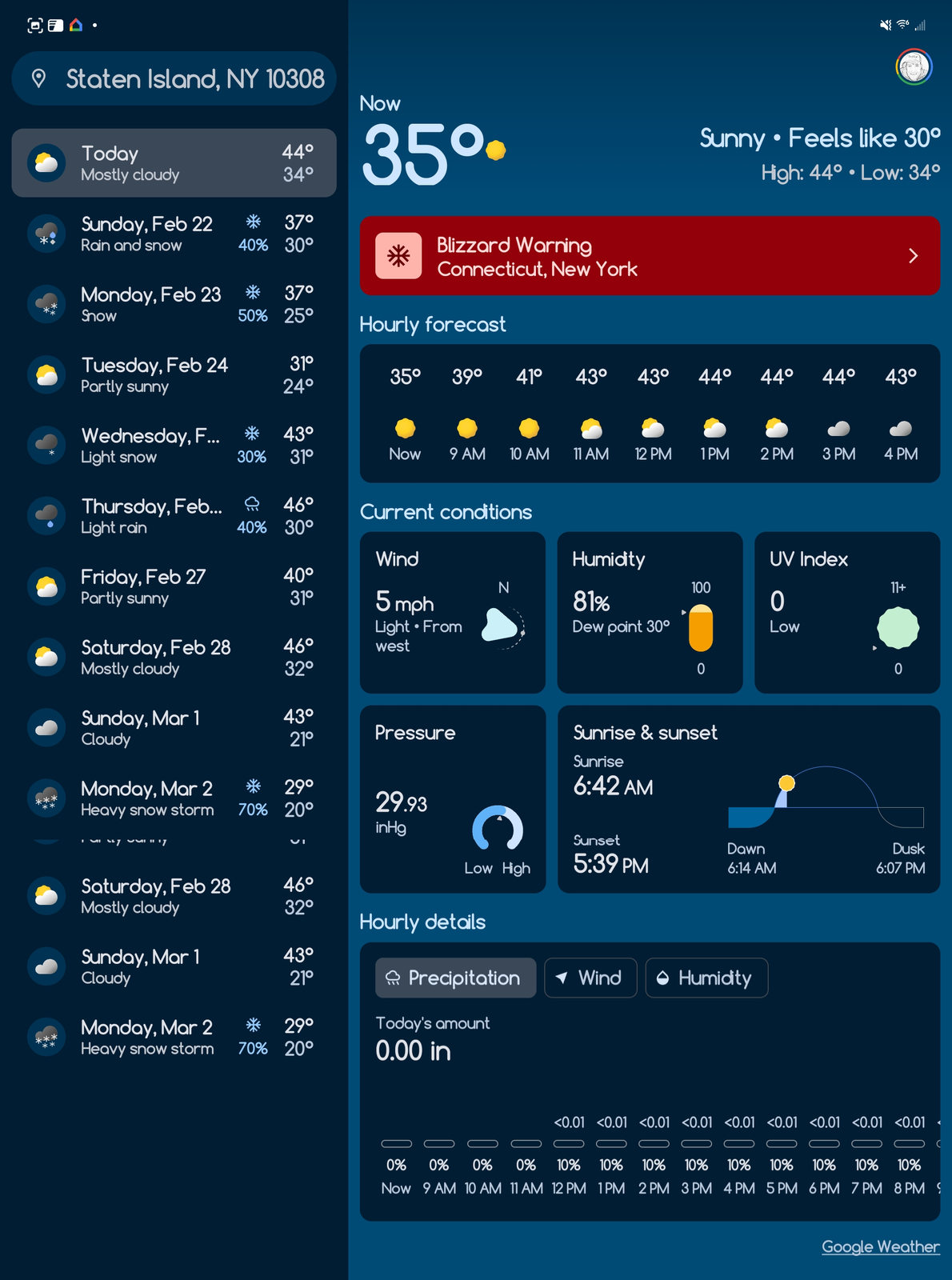Switch hourly details to Humidity

706,978
